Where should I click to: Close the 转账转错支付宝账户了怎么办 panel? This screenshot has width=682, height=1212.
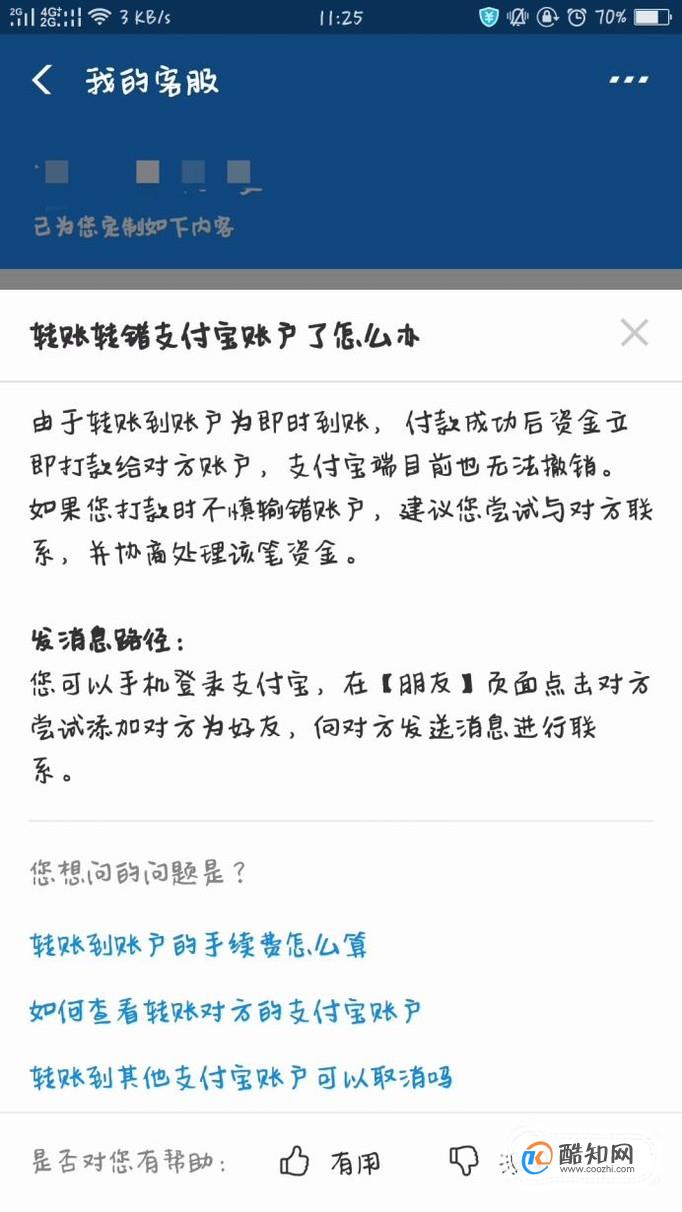(634, 333)
